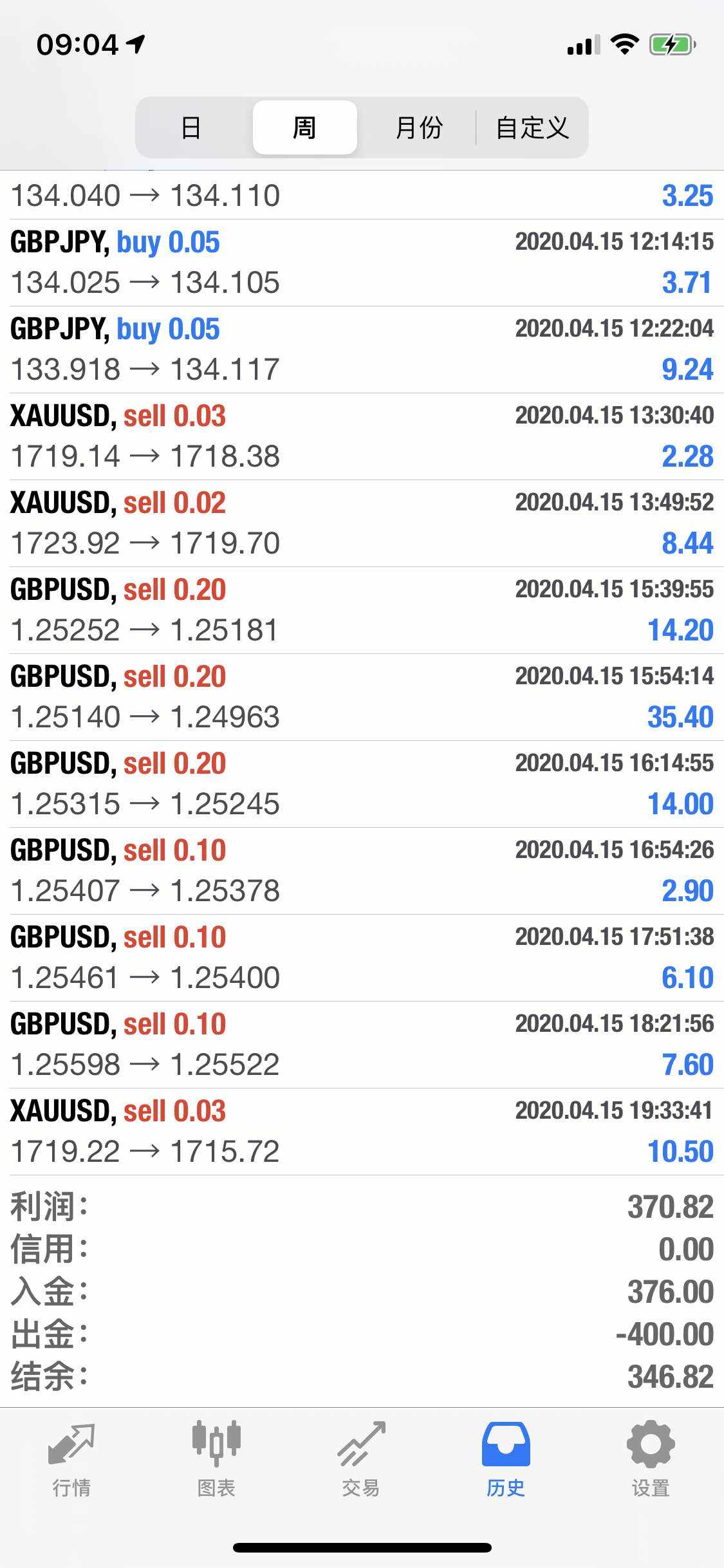This screenshot has width=724, height=1568.
Task: Open GBPUSD sell trade with 14.20 profit
Action: click(362, 610)
